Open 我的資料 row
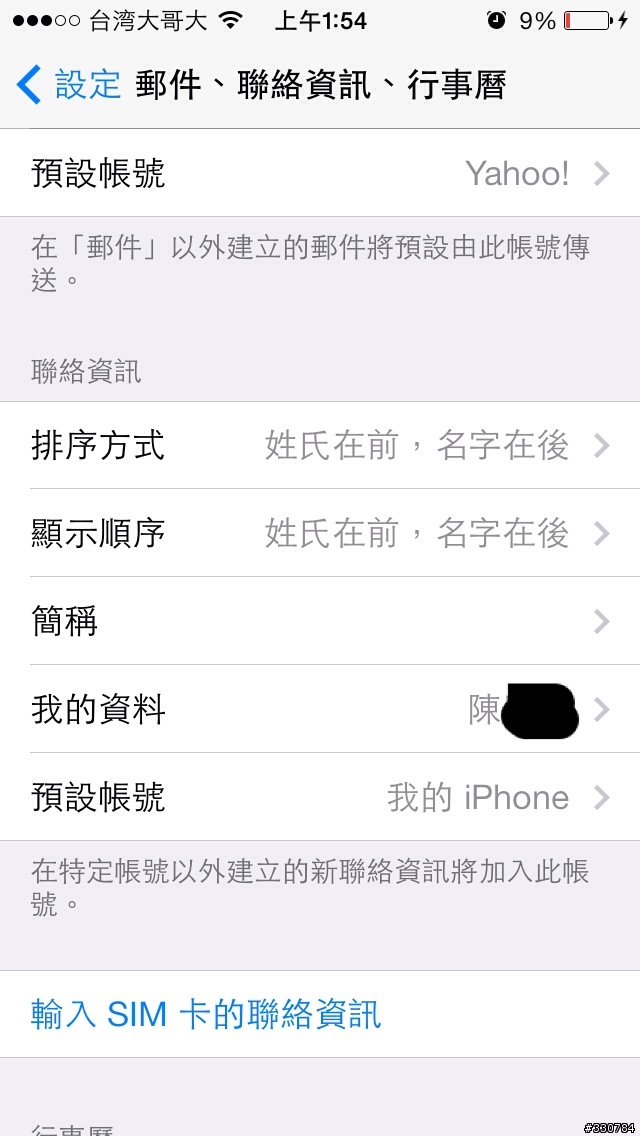Image resolution: width=640 pixels, height=1136 pixels. pos(320,709)
